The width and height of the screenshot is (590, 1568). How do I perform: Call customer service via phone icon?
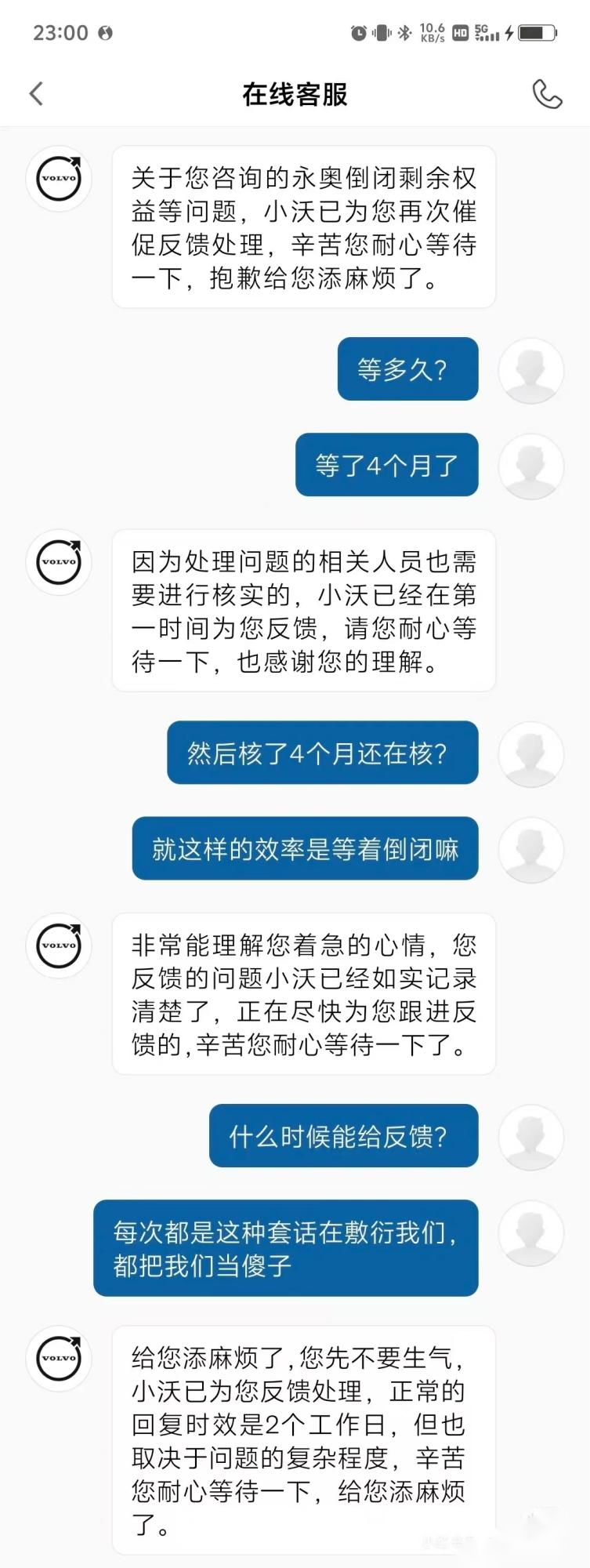(x=547, y=94)
